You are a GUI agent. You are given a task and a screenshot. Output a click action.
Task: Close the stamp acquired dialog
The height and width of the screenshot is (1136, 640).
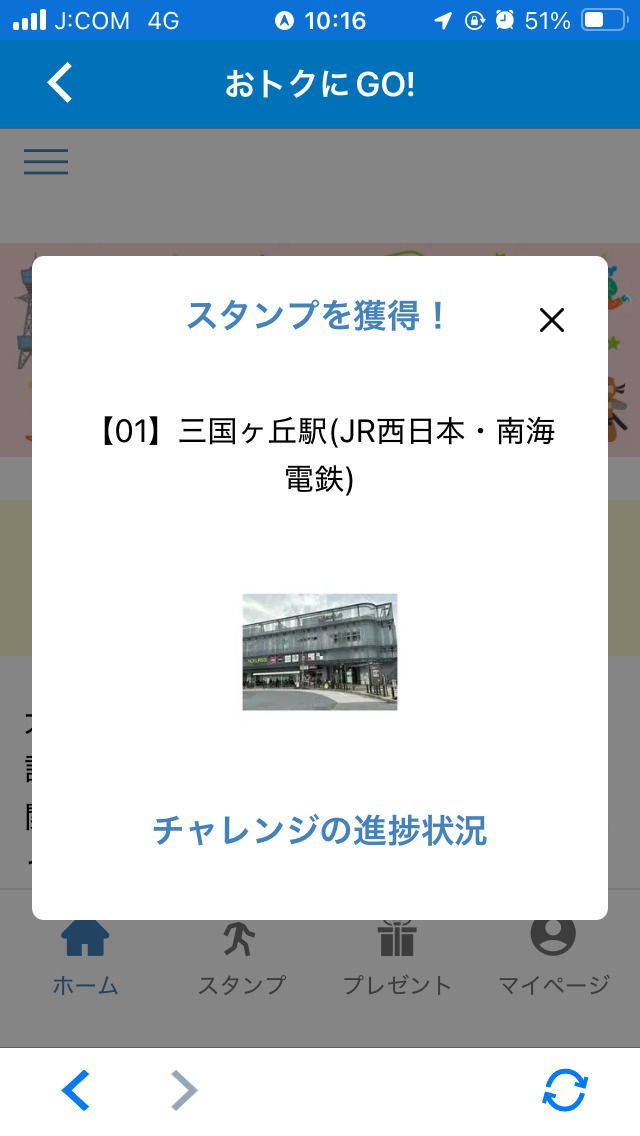pos(551,320)
